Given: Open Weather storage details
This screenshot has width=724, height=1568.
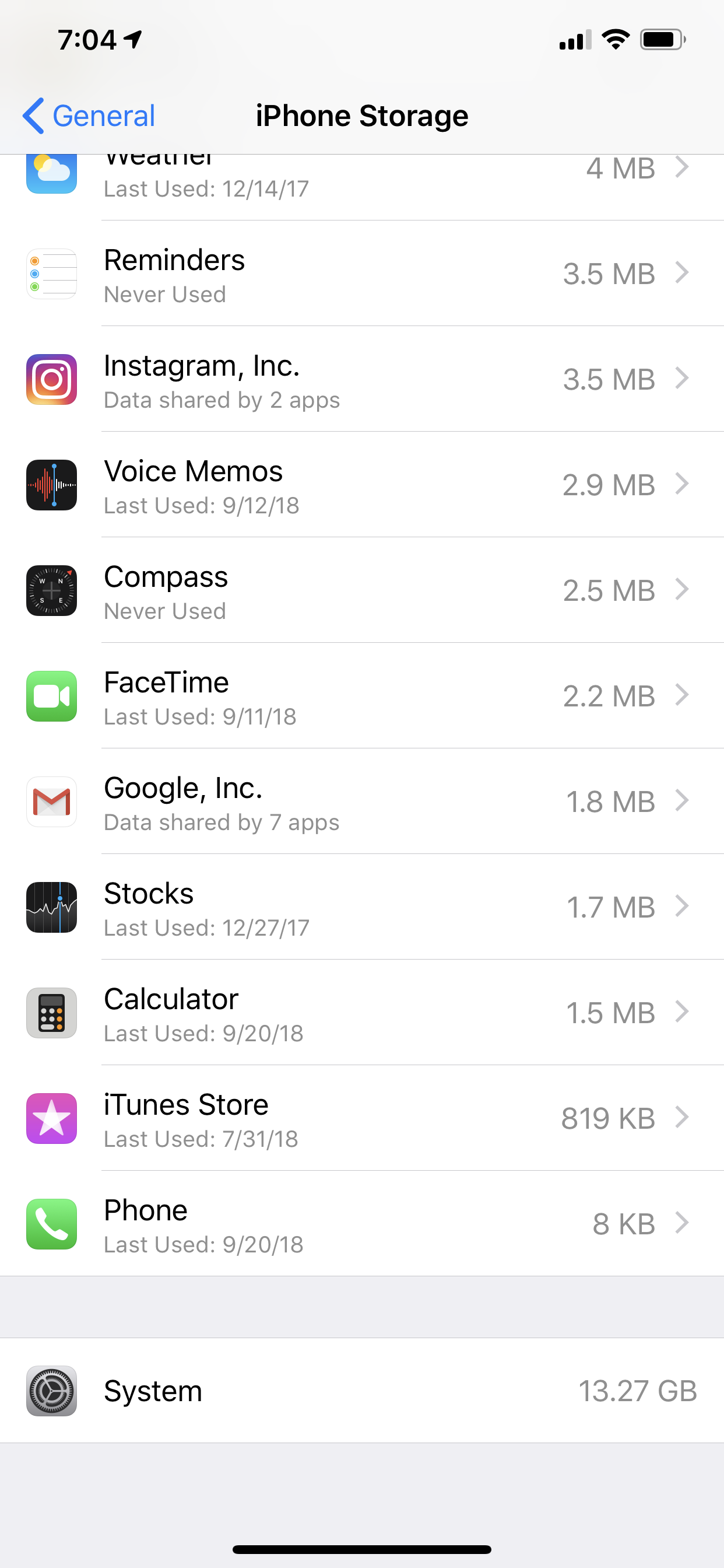Looking at the screenshot, I should tap(362, 187).
